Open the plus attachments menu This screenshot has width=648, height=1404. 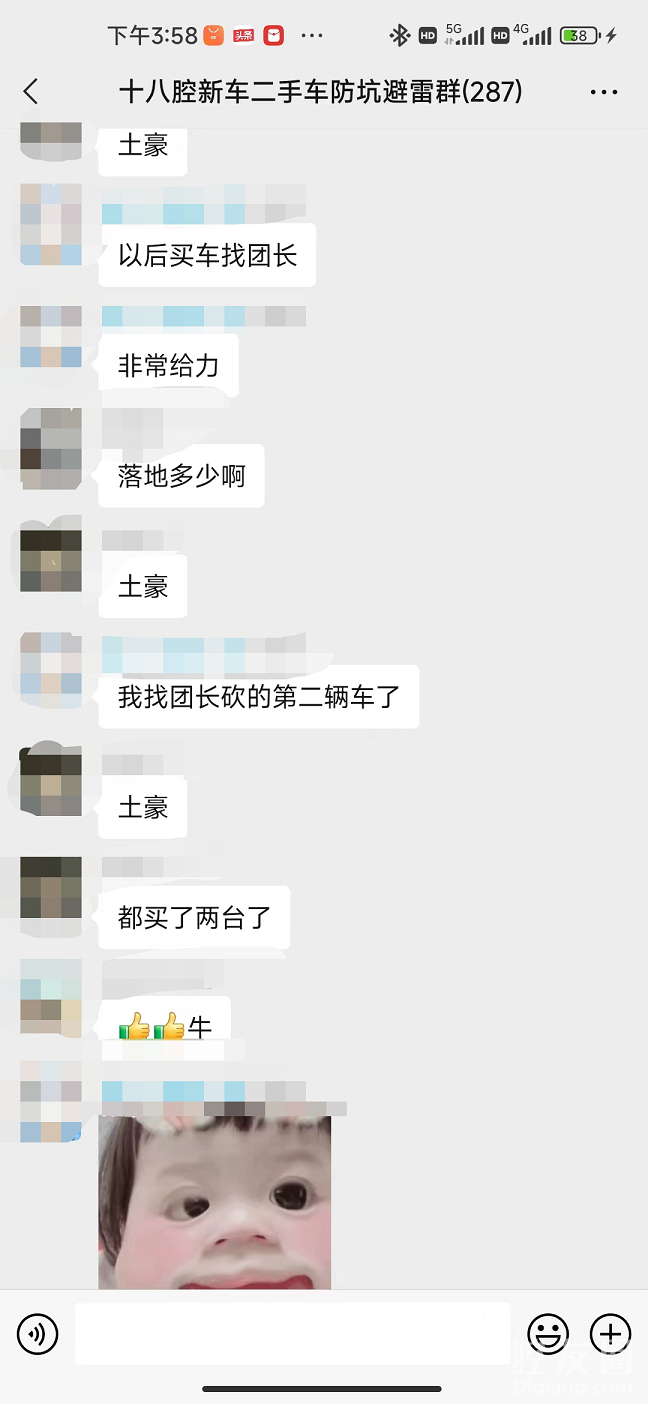point(610,1333)
